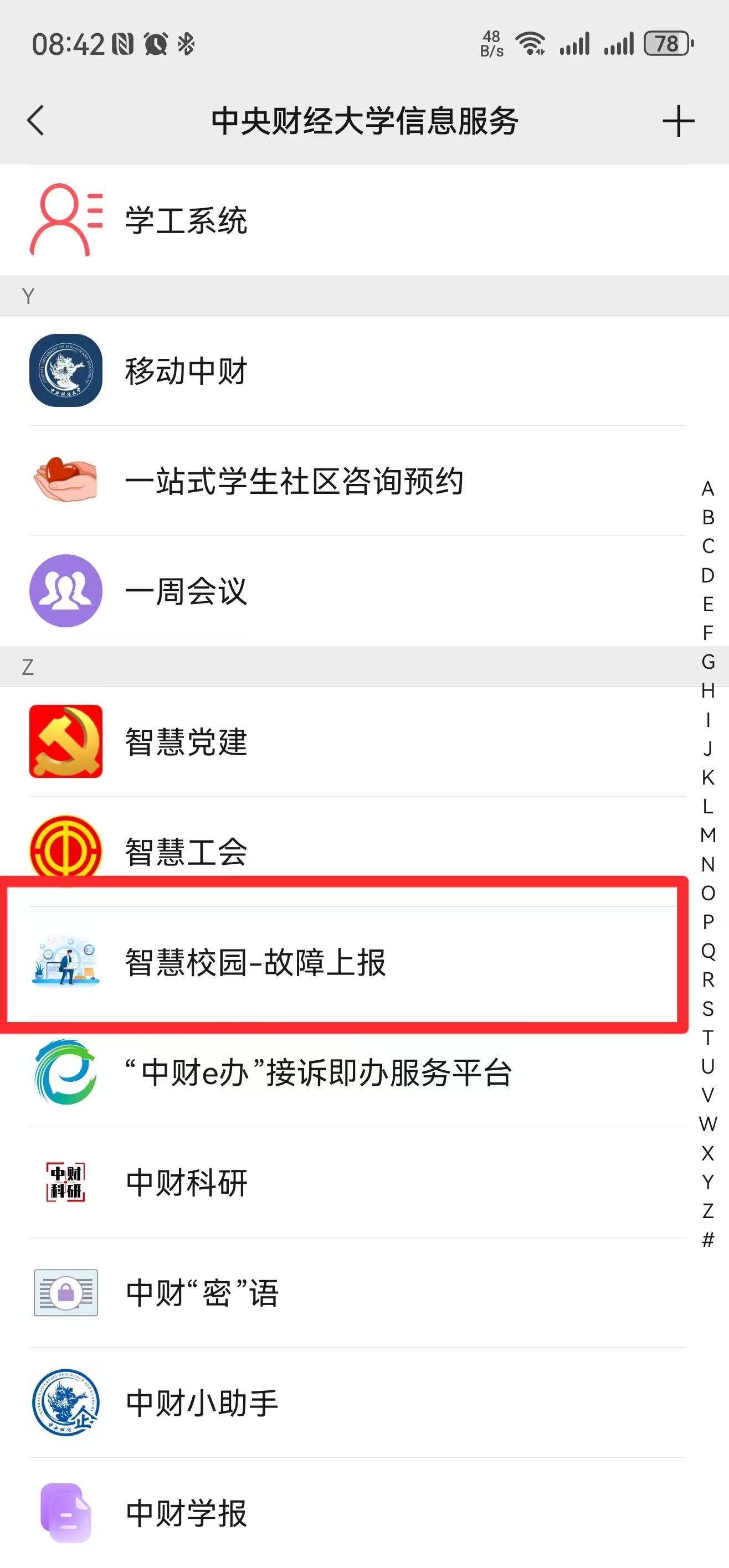Image resolution: width=729 pixels, height=1568 pixels.
Task: Open 移动中财
Action: click(x=186, y=370)
